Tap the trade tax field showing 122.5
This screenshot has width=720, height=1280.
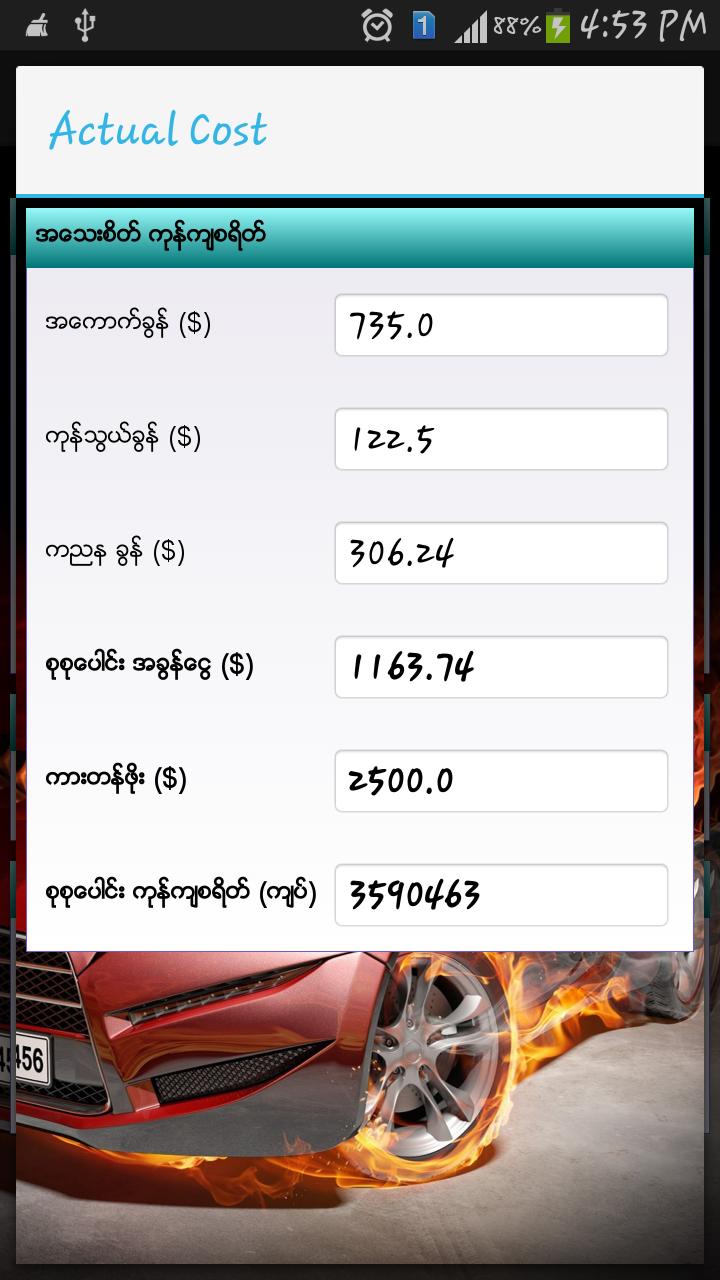tap(500, 438)
